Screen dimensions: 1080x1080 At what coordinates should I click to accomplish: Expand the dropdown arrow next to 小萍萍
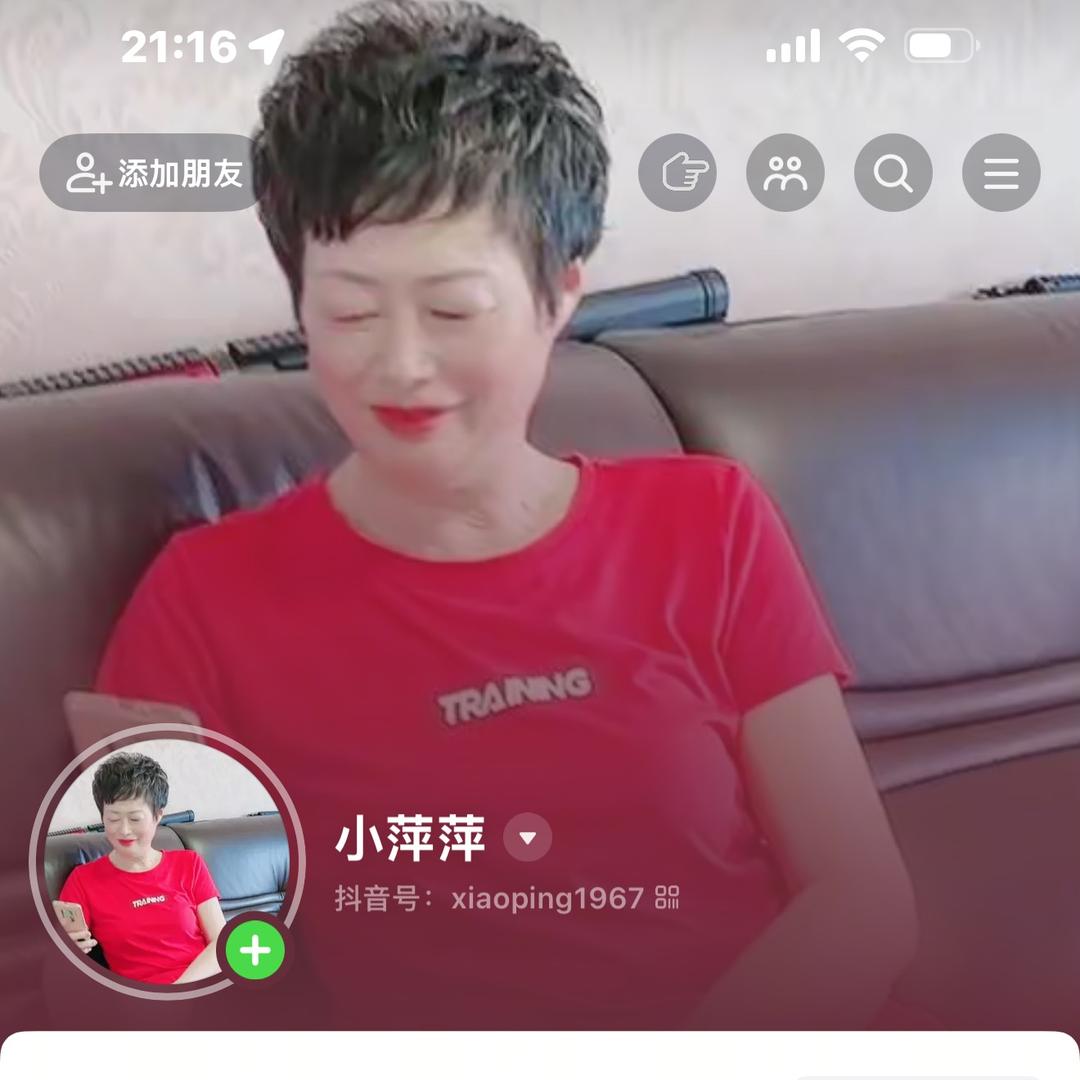(528, 838)
